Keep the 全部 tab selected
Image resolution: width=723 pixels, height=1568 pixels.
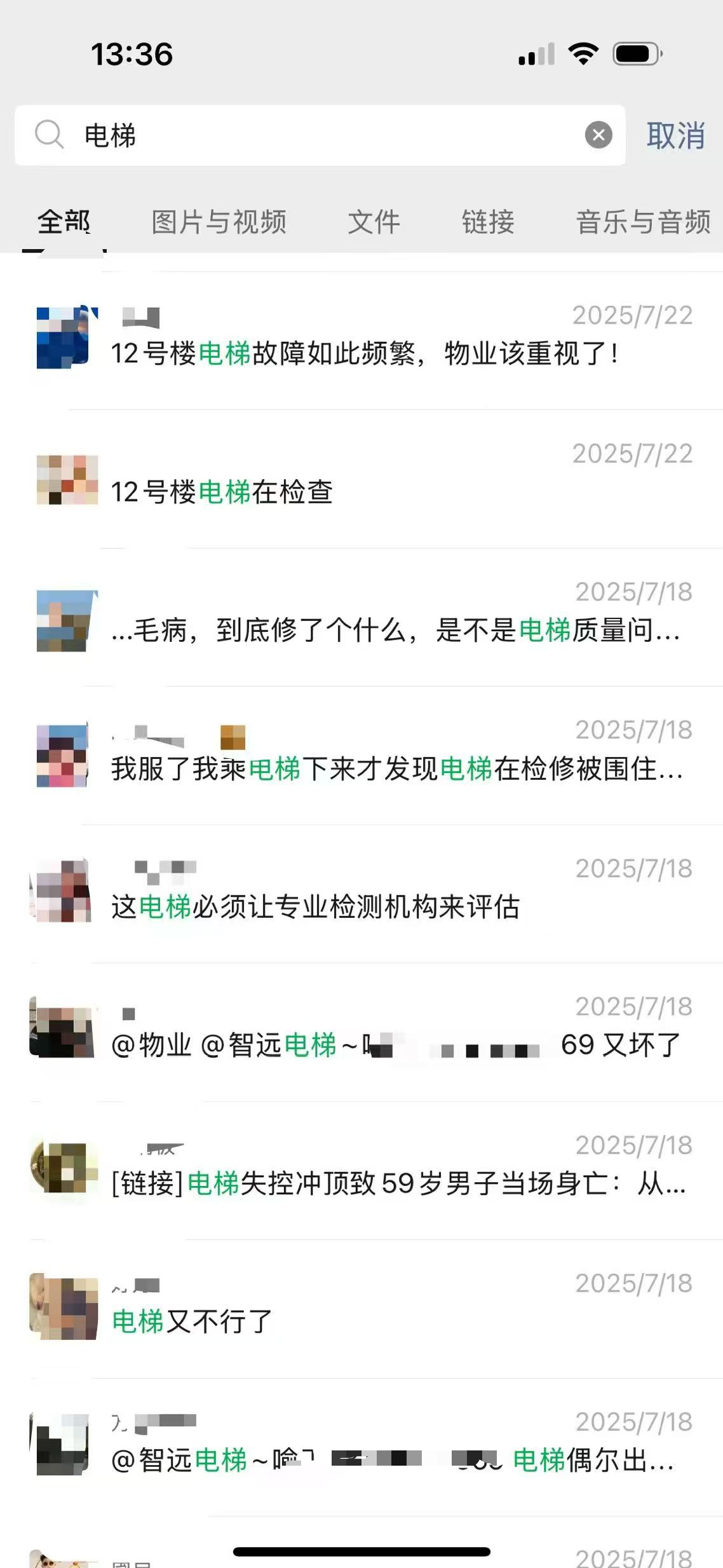[x=63, y=222]
